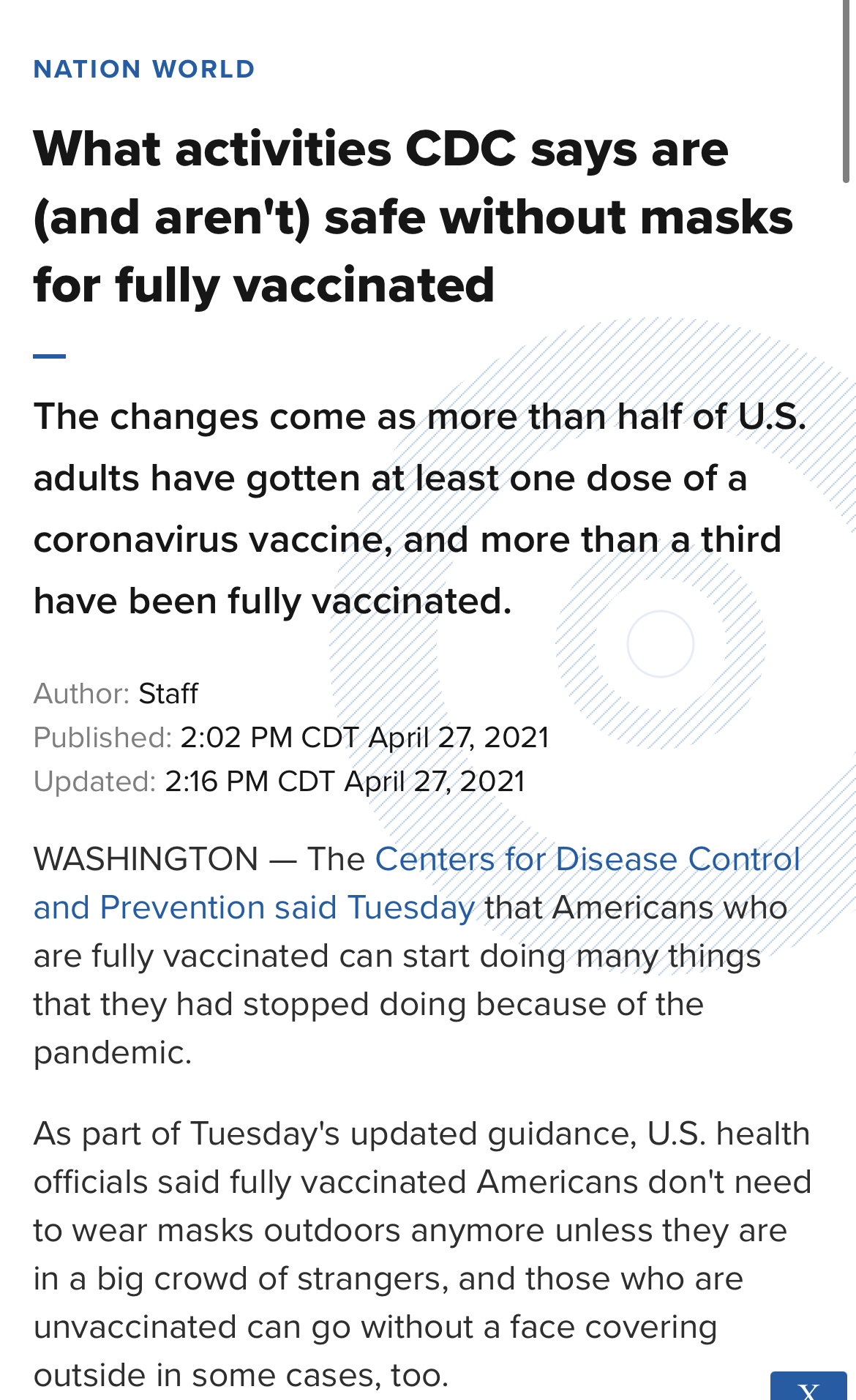Open the Centers for Disease Control link
The width and height of the screenshot is (856, 1400).
587,859
